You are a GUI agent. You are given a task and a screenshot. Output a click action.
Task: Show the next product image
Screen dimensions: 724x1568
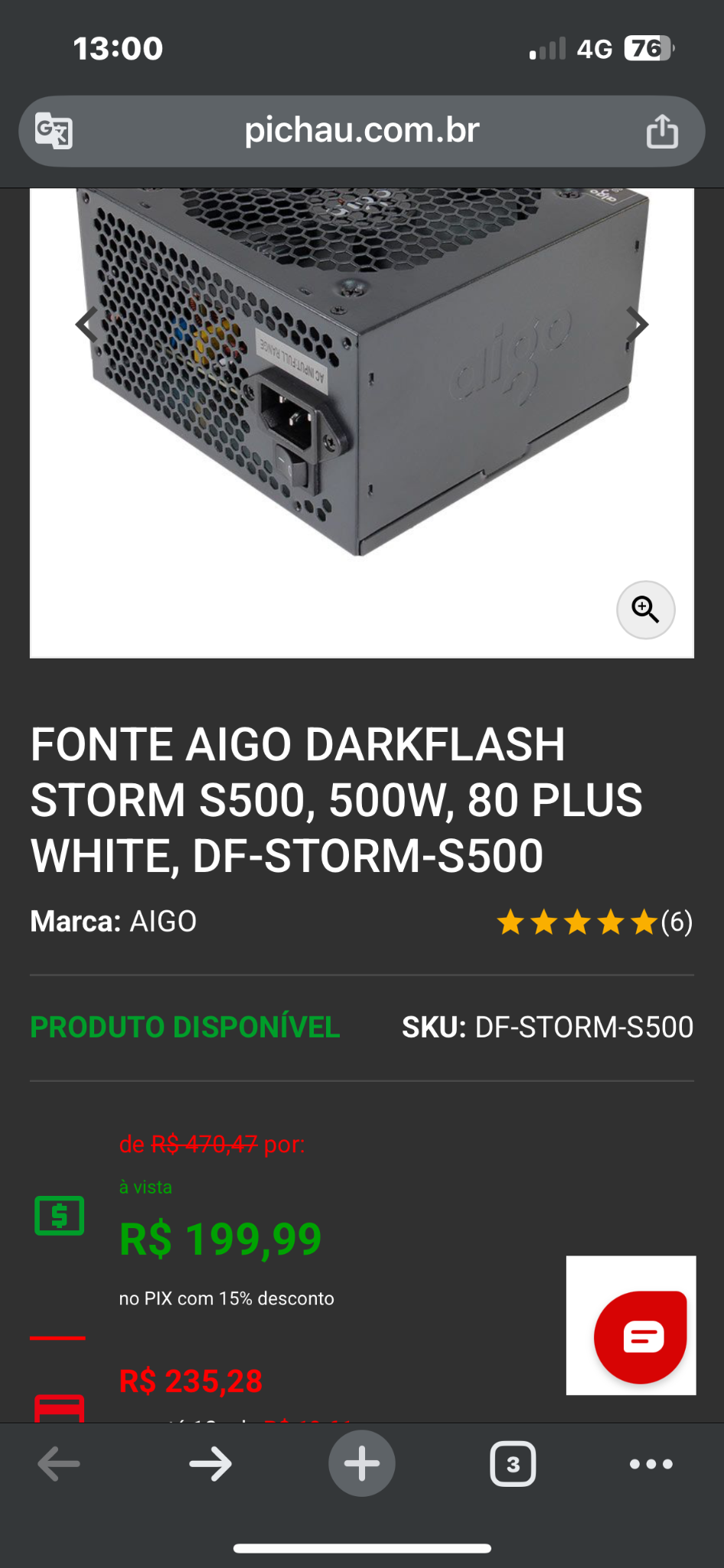coord(637,325)
